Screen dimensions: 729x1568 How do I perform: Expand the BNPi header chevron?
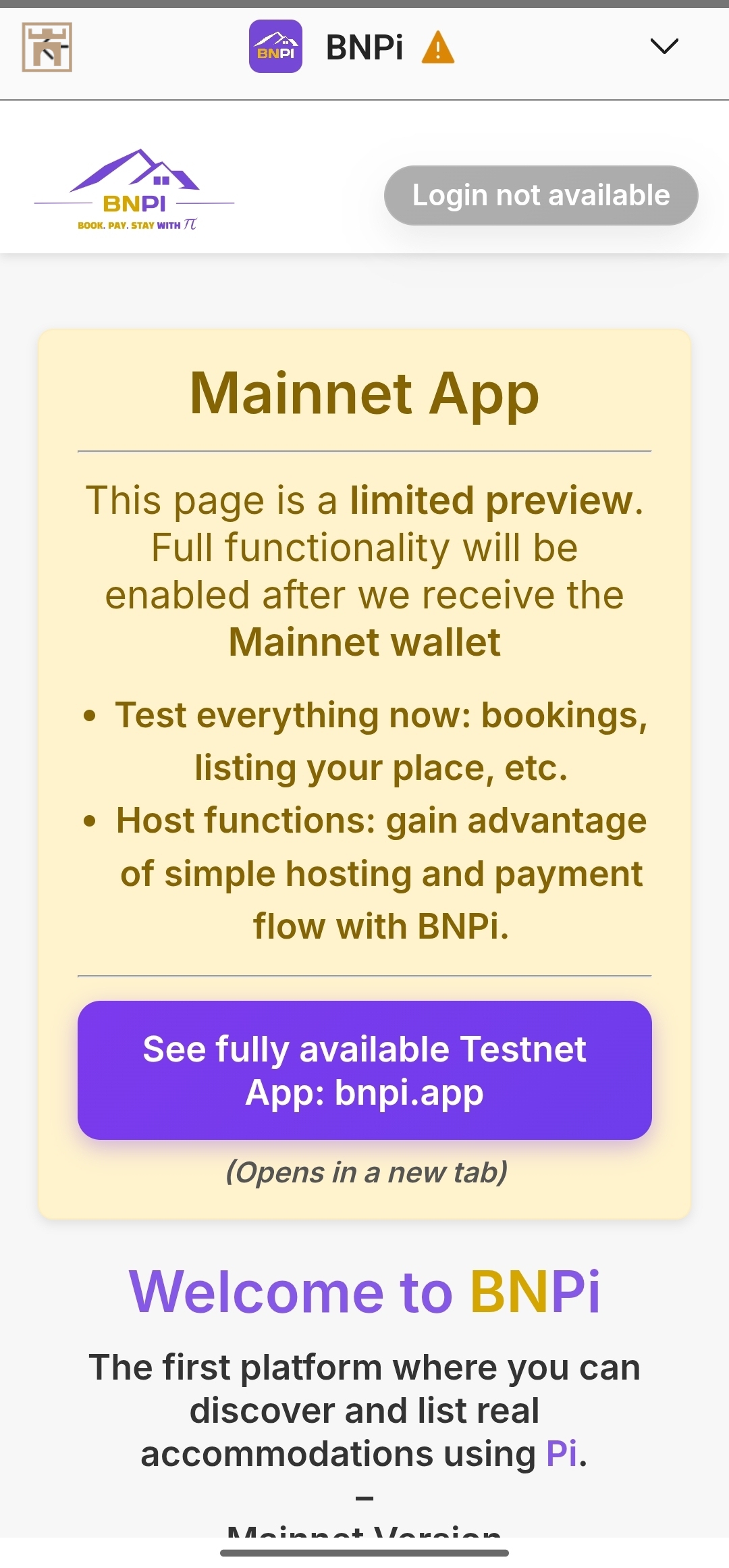click(664, 47)
